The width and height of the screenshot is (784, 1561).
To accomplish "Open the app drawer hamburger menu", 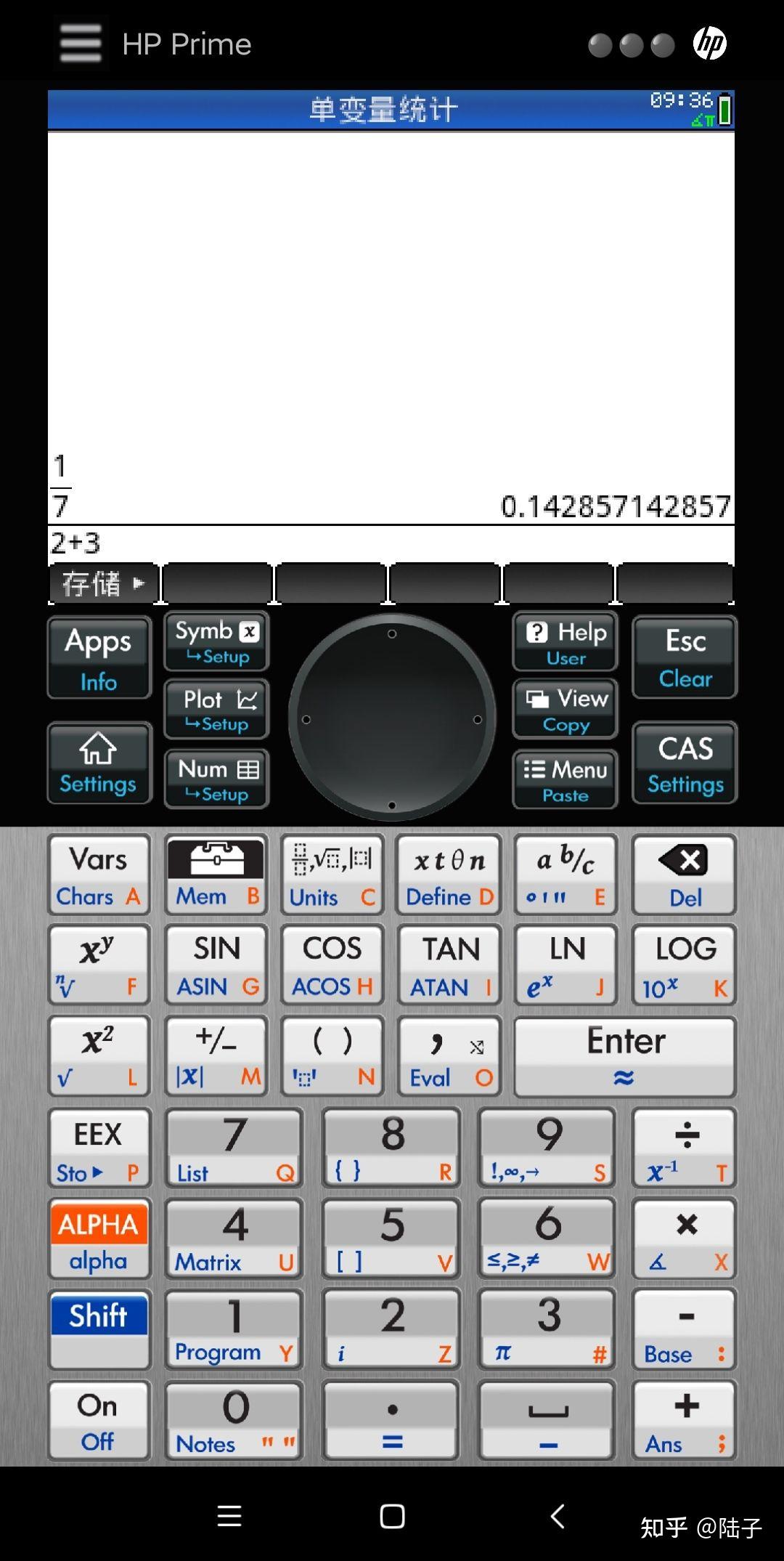I will pyautogui.click(x=79, y=43).
